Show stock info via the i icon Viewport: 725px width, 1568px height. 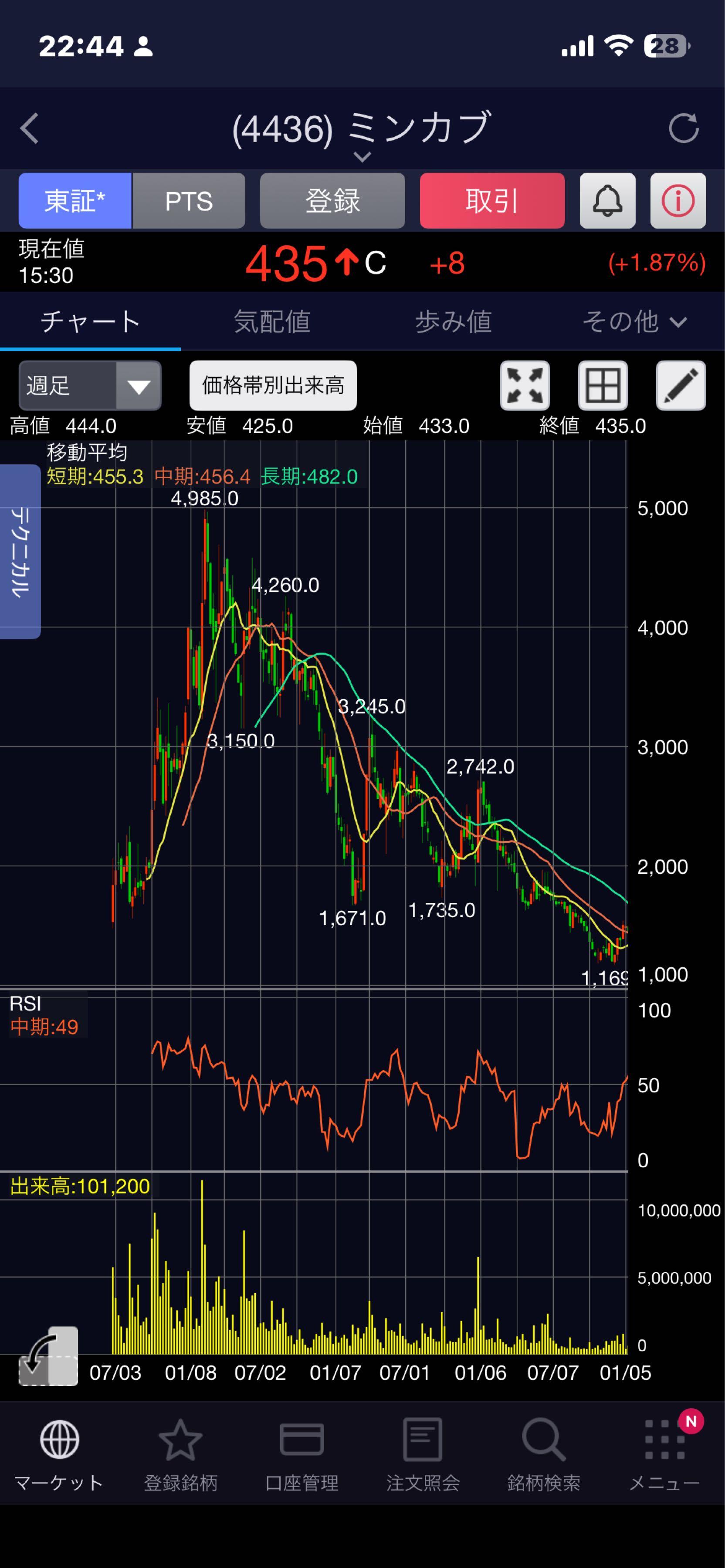tap(678, 201)
